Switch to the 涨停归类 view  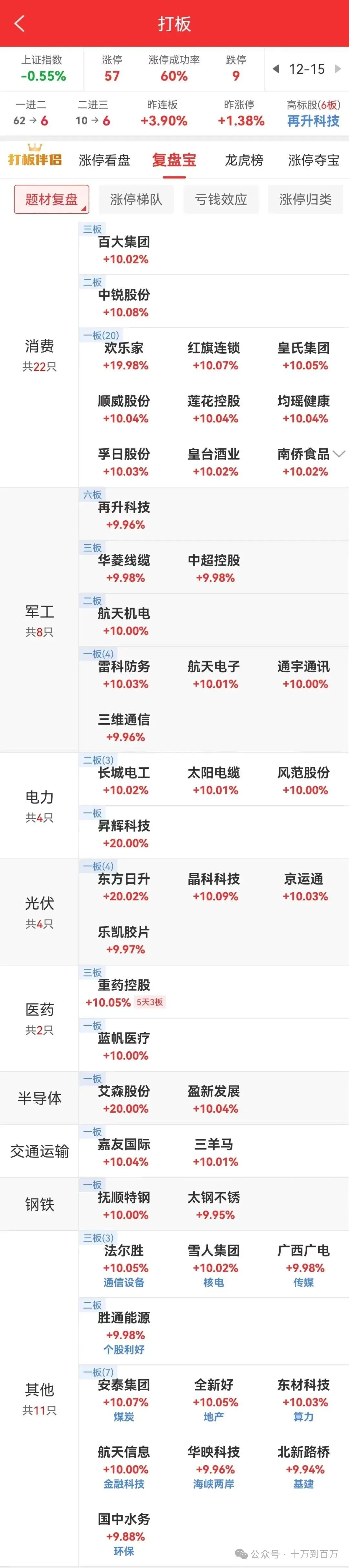click(x=305, y=200)
